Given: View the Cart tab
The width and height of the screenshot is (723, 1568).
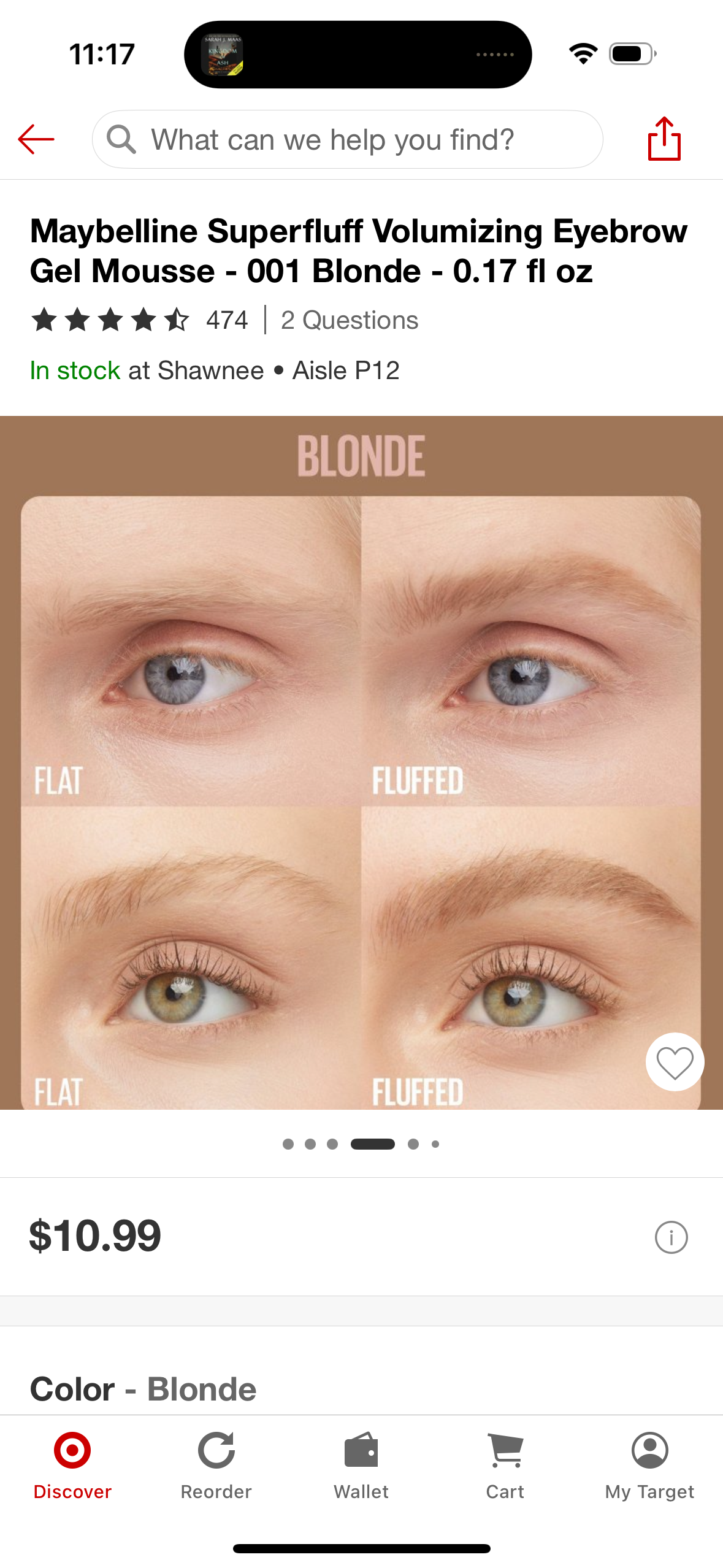Looking at the screenshot, I should pyautogui.click(x=505, y=1466).
